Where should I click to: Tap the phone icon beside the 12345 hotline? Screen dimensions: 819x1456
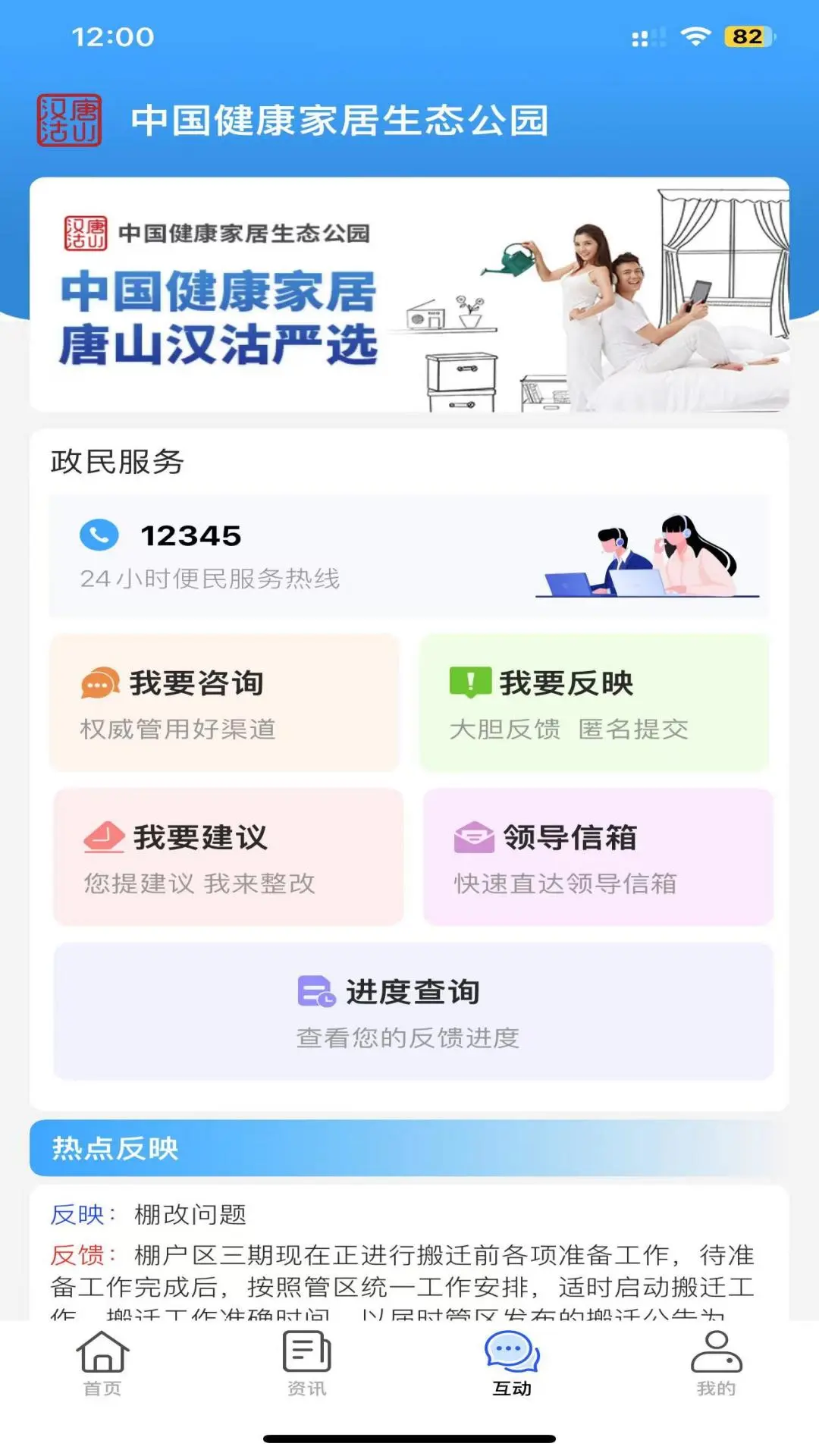pyautogui.click(x=99, y=535)
